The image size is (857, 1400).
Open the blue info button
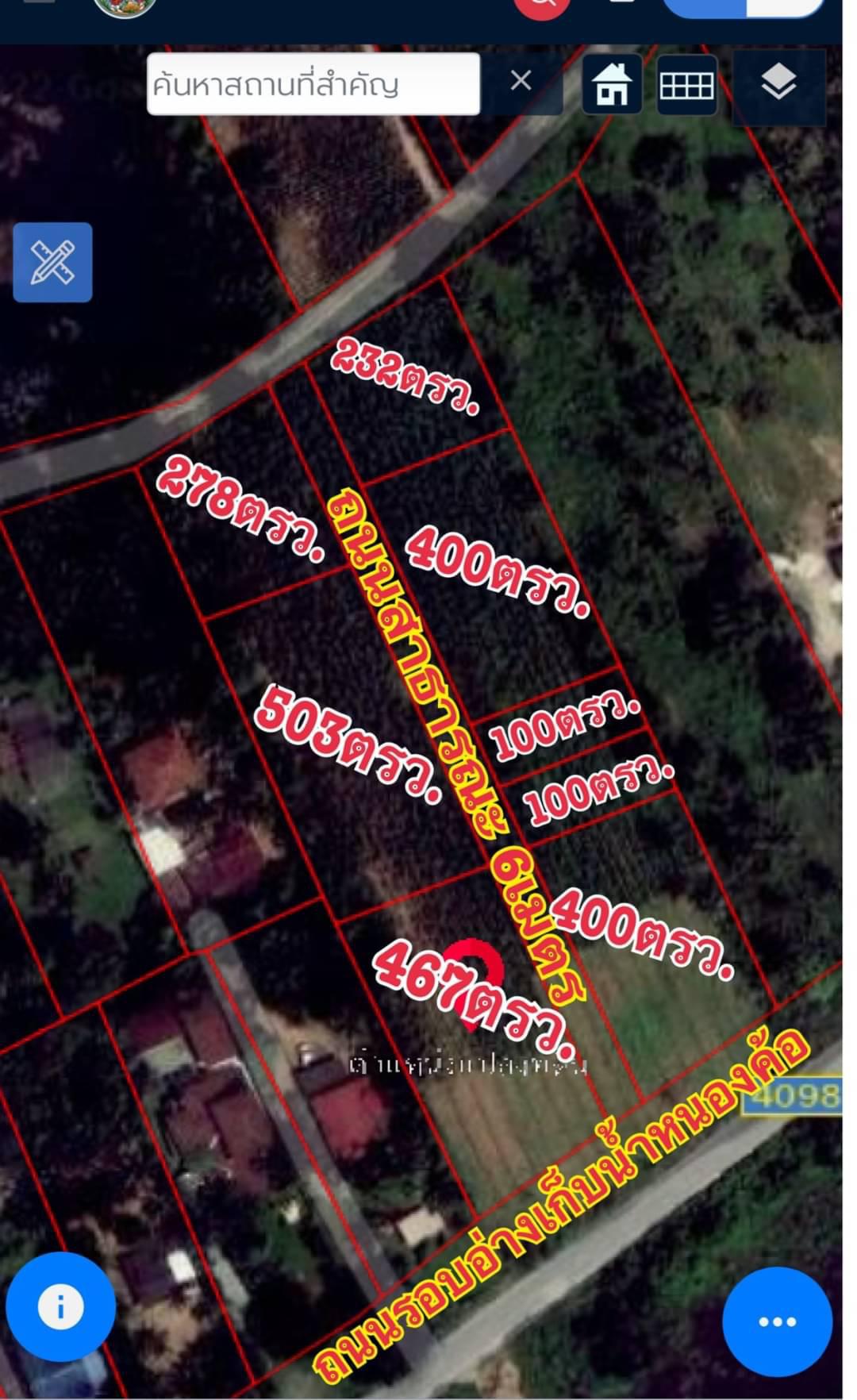click(x=60, y=1307)
